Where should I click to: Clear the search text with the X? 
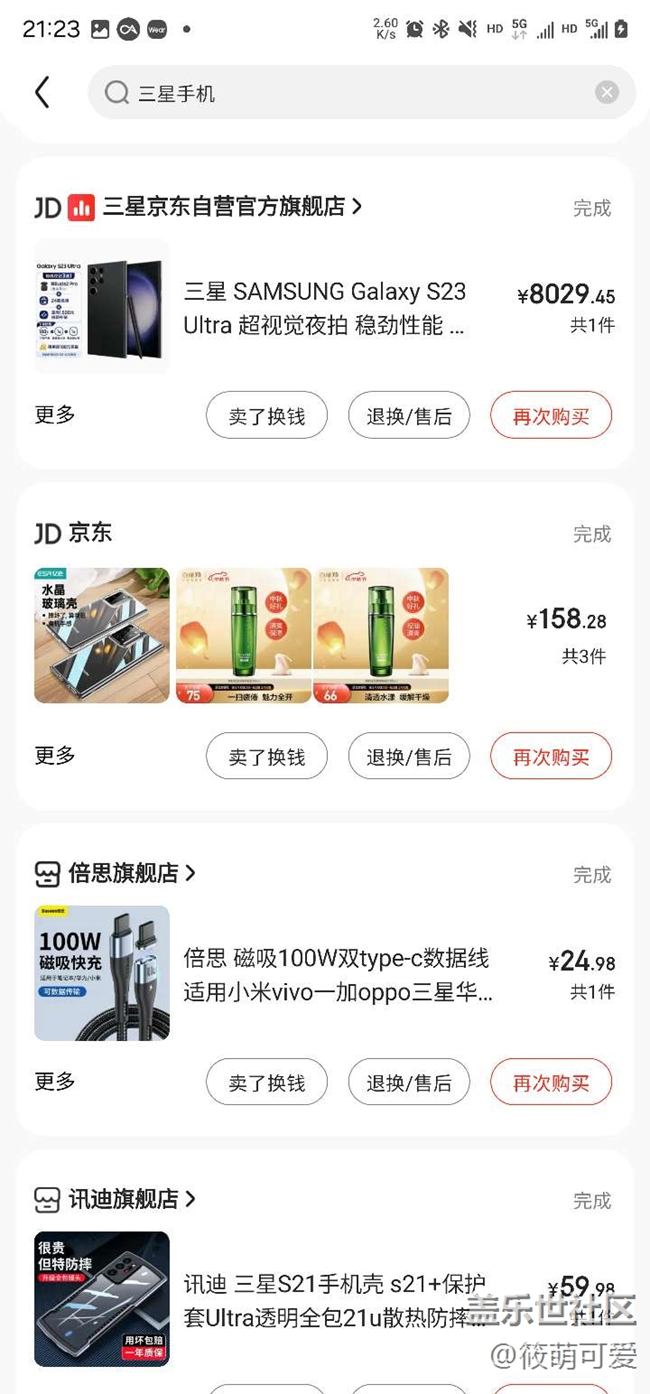607,93
